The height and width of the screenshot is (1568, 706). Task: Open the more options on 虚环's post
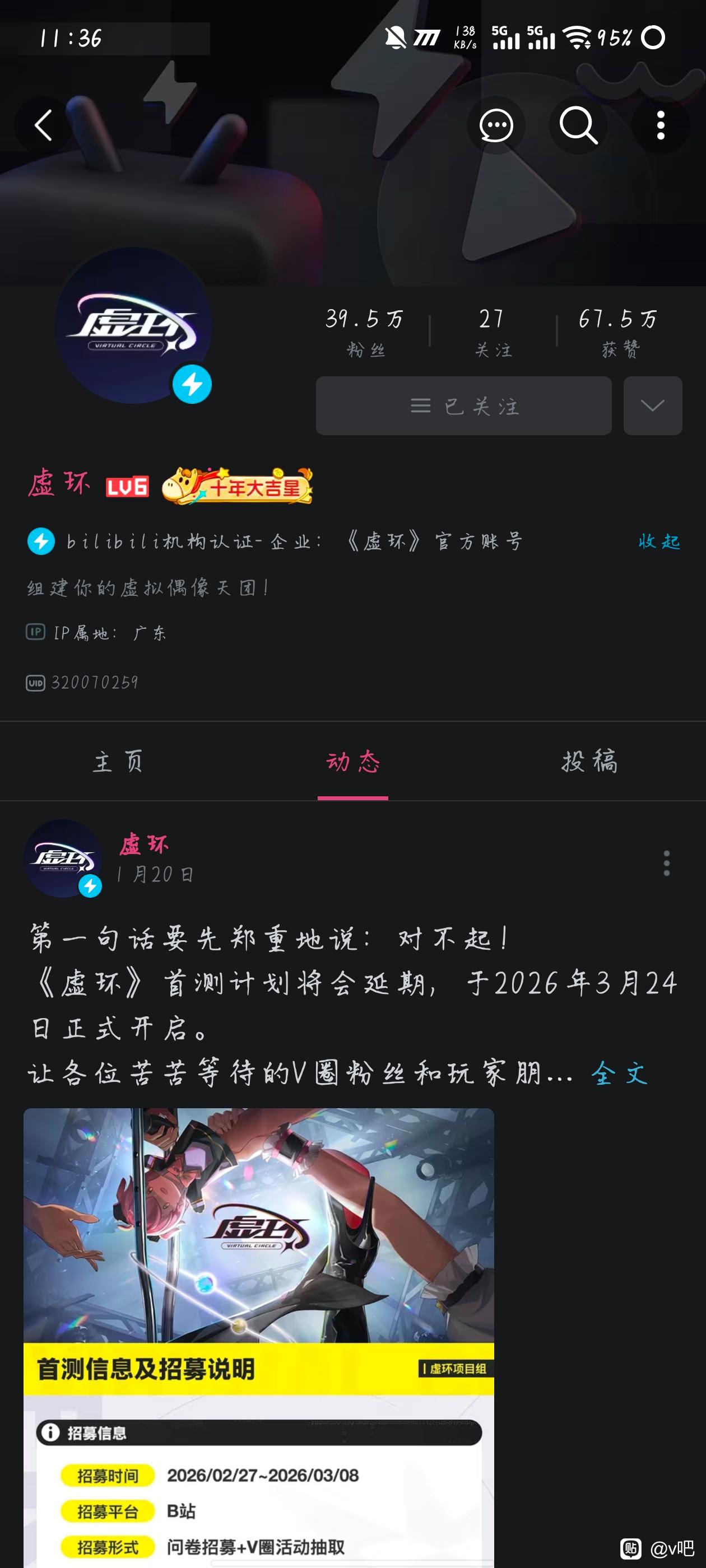coord(666,863)
